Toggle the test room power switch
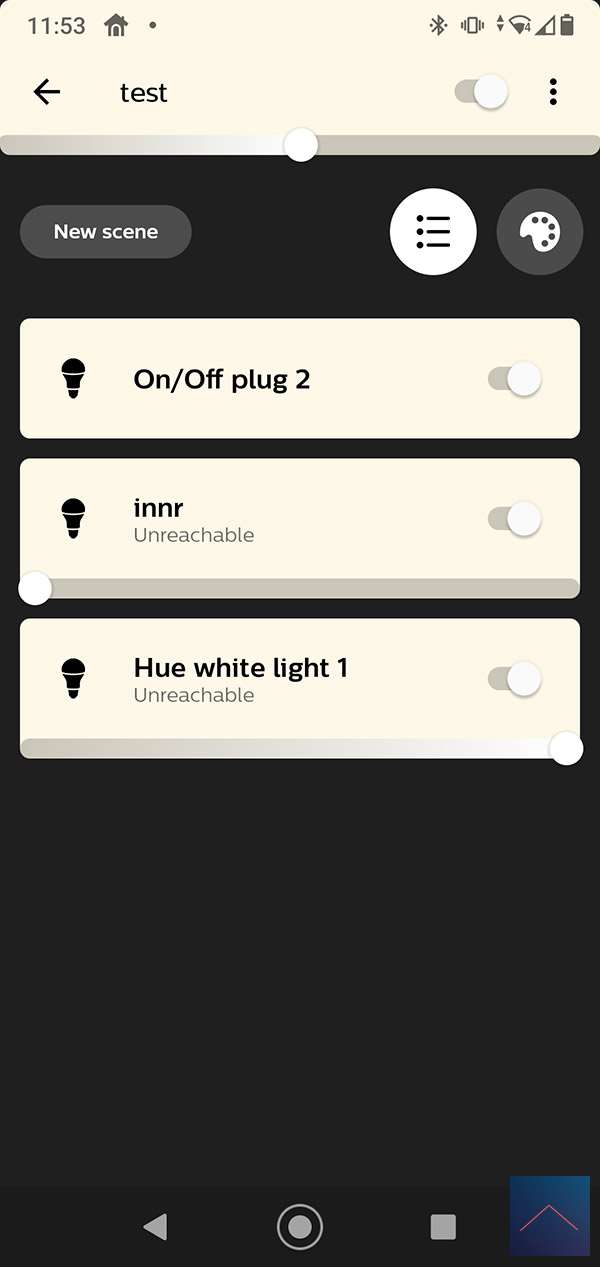This screenshot has width=600, height=1267. tap(481, 93)
